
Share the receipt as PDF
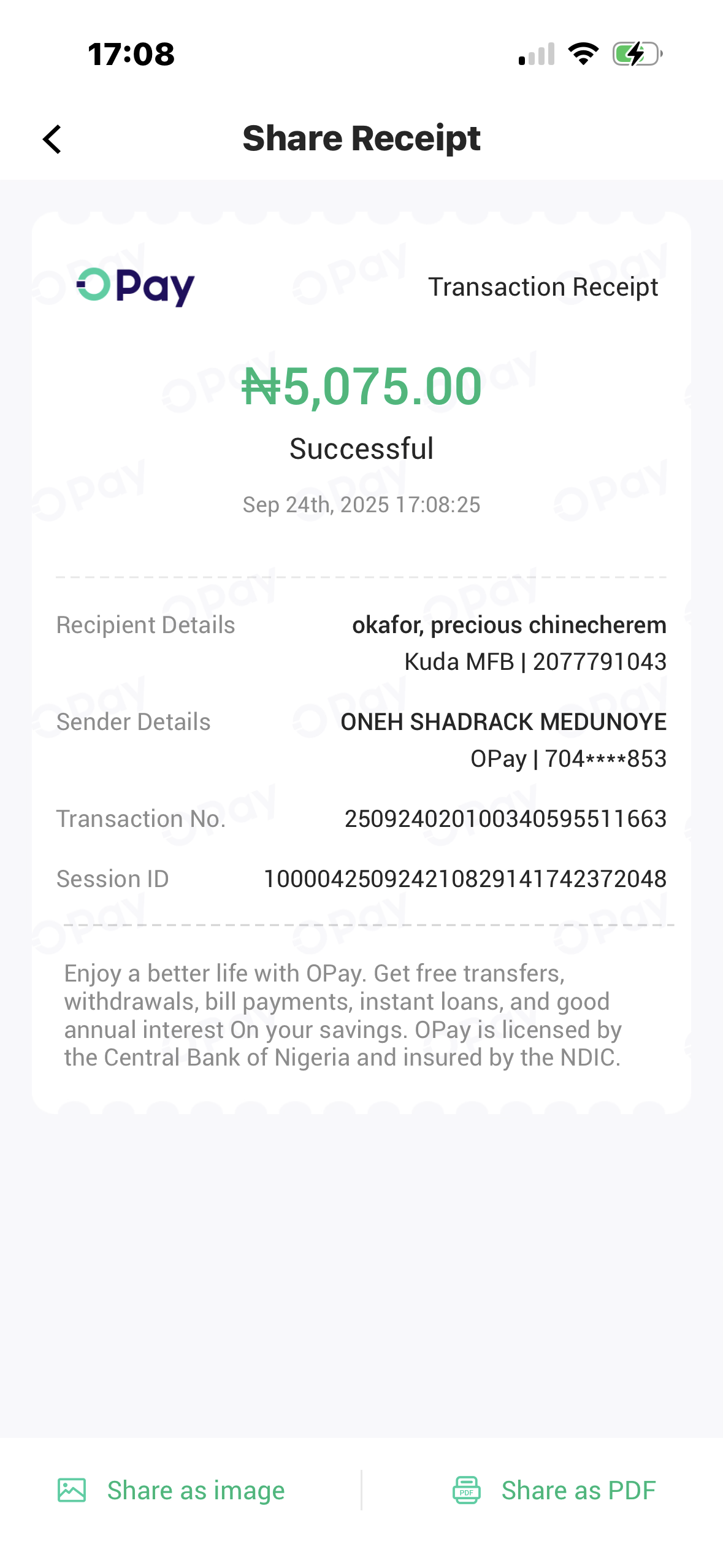[554, 1491]
